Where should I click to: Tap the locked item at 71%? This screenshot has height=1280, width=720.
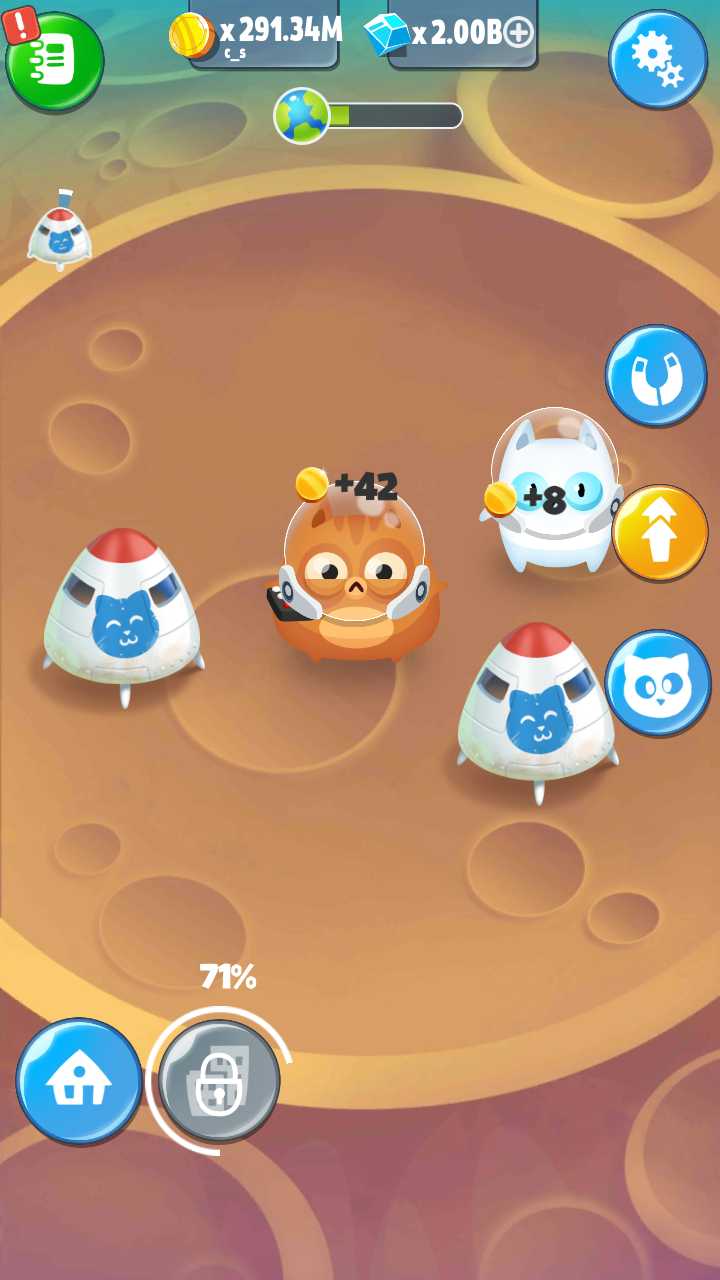(219, 1081)
